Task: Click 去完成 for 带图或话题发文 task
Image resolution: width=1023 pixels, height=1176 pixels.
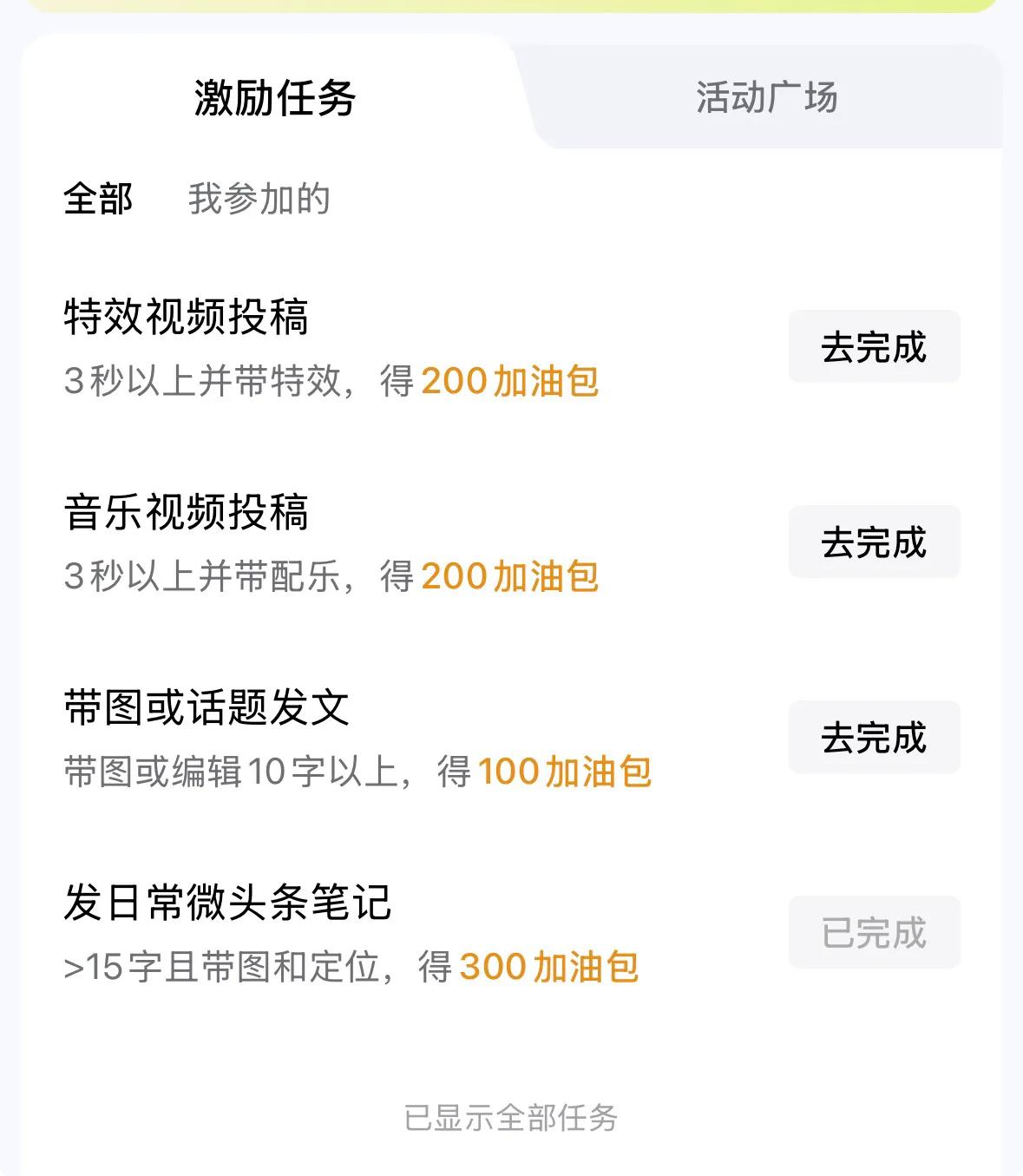Action: 874,737
